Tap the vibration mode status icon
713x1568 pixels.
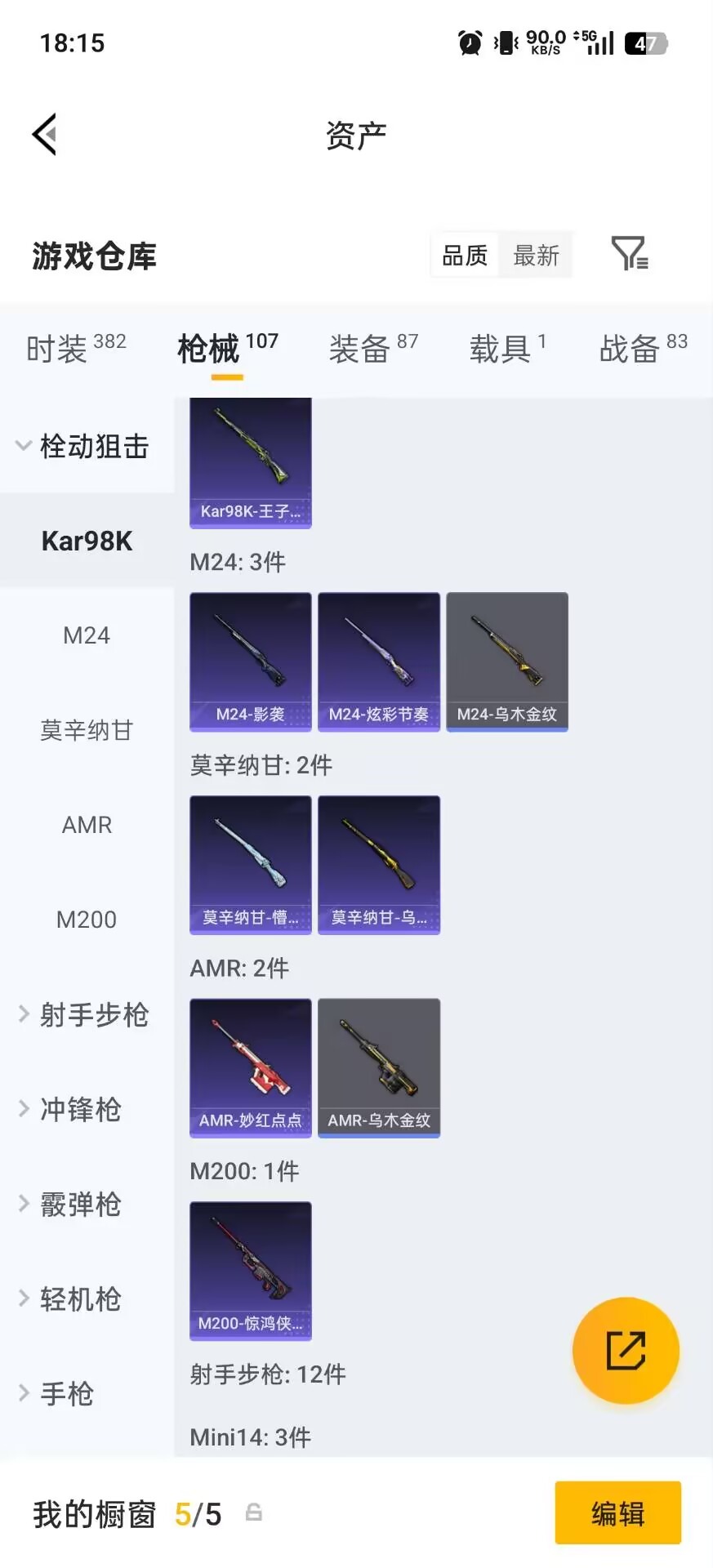506,42
